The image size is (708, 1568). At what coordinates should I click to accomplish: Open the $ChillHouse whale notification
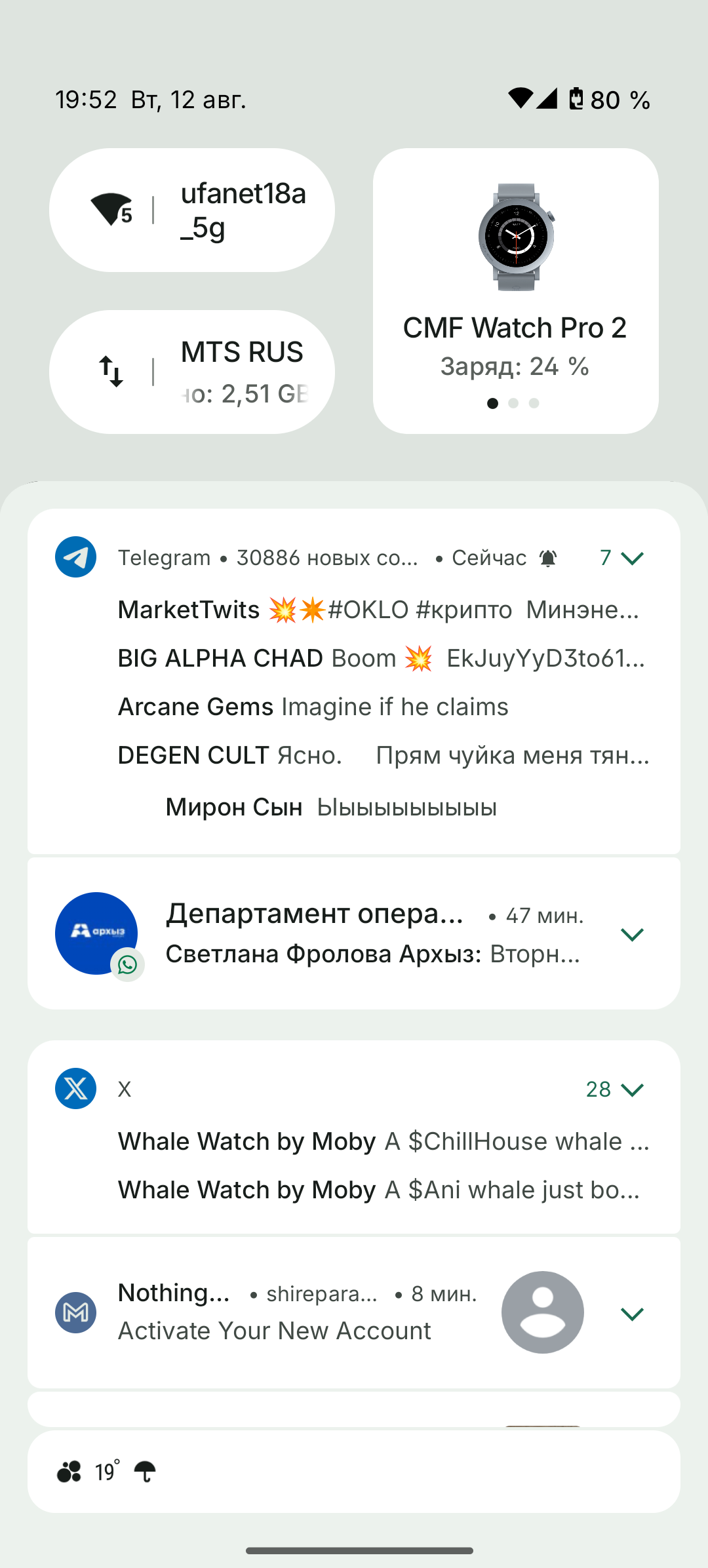(383, 1142)
